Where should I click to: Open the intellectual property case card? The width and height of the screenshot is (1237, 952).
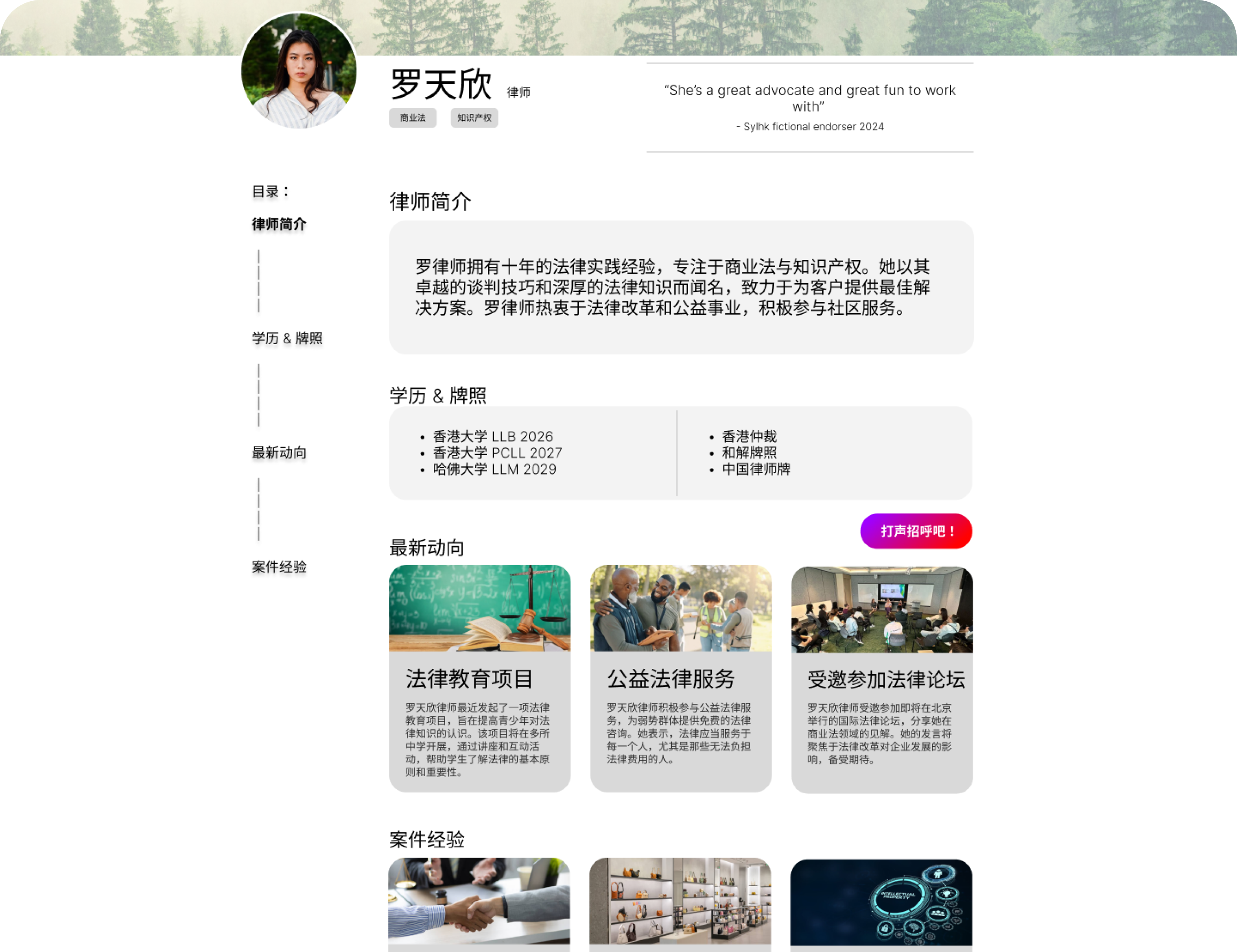[x=881, y=903]
